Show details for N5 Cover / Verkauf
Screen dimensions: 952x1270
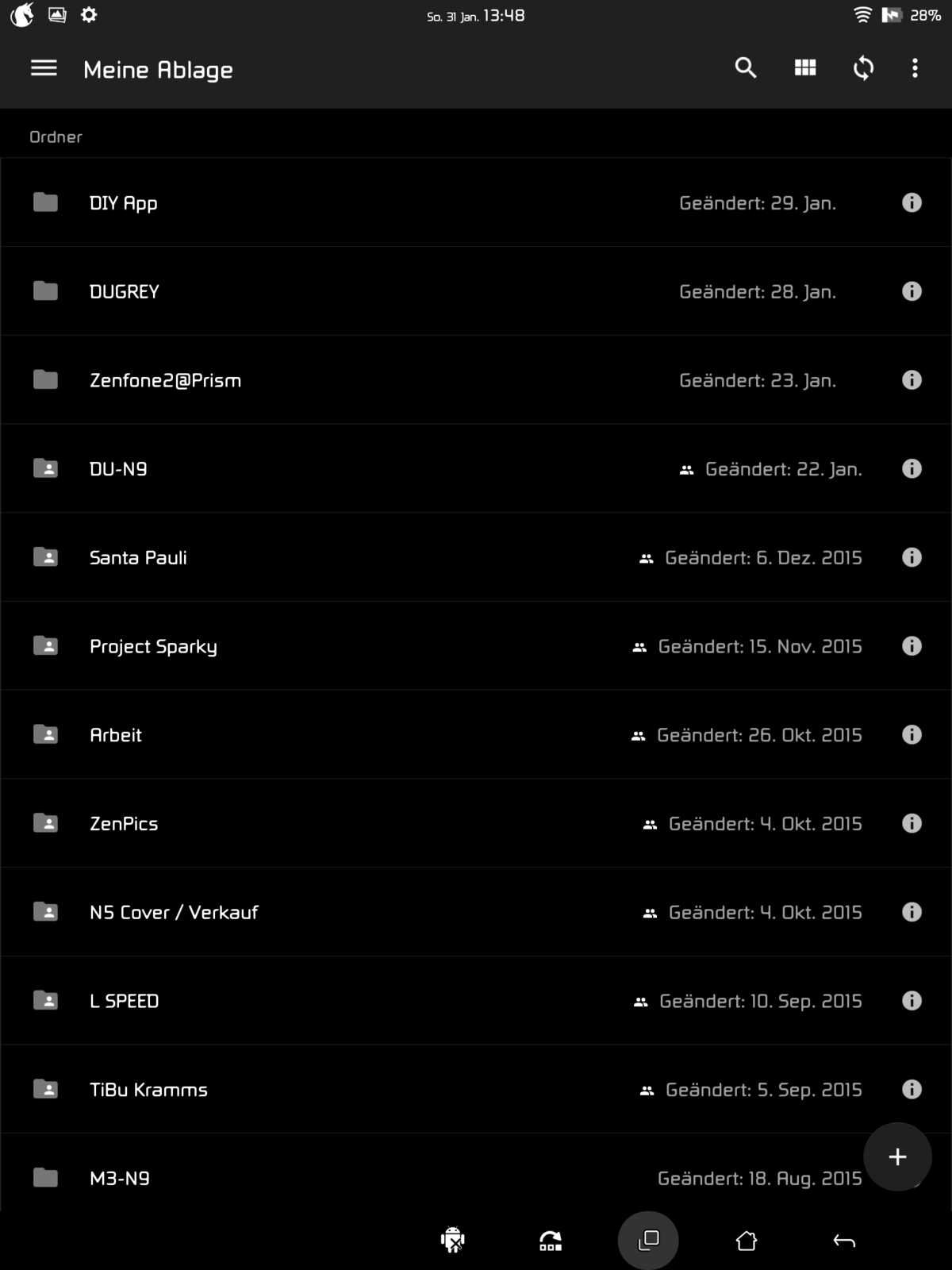coord(912,912)
